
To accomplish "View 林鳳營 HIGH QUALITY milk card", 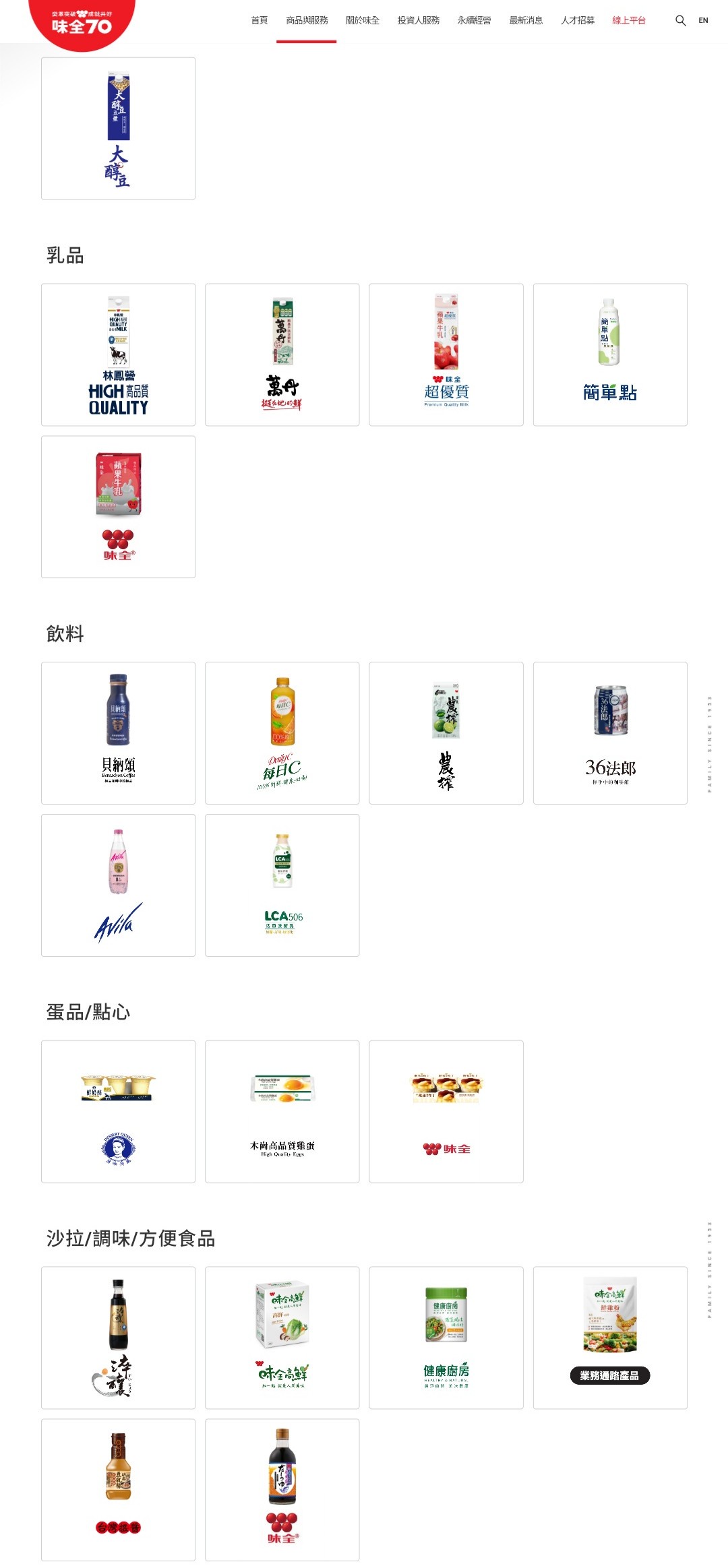I will click(118, 354).
